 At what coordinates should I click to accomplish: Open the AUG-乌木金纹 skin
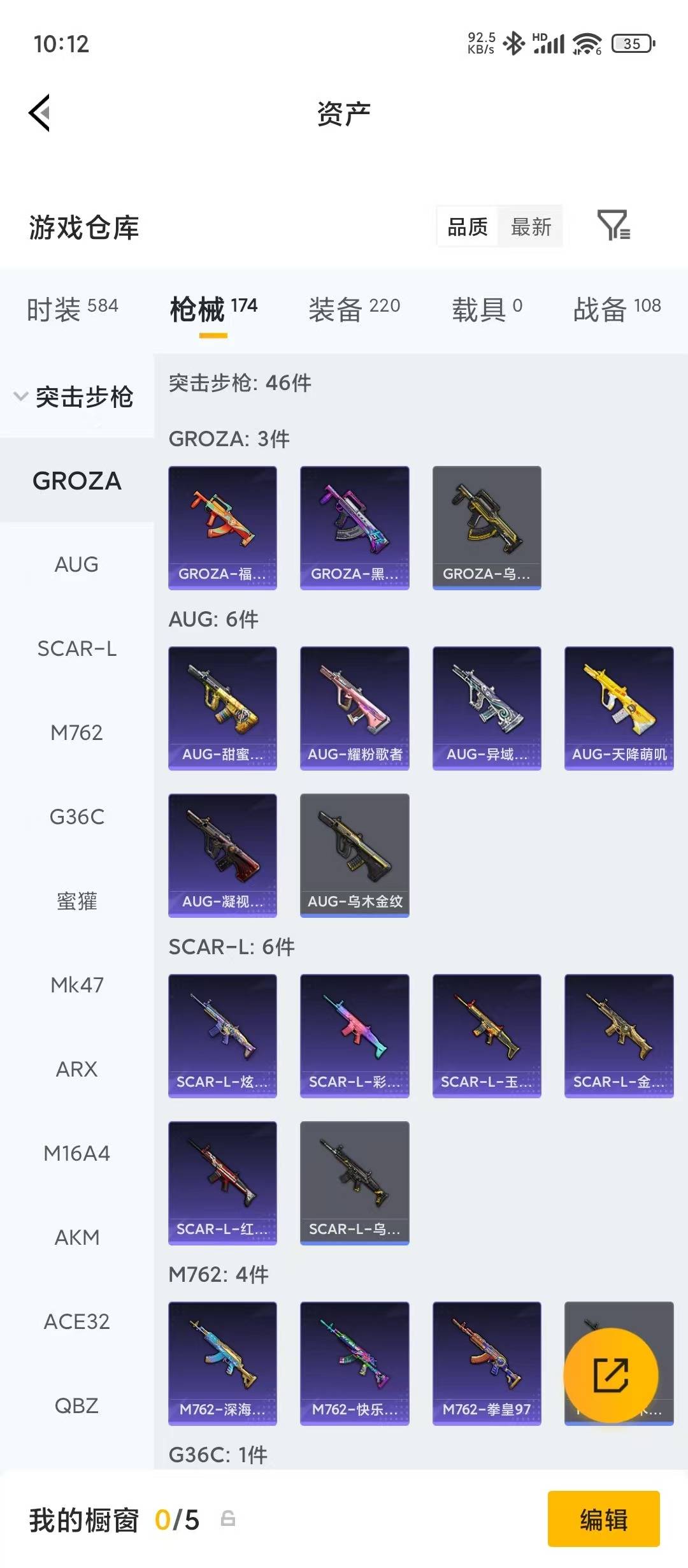tap(354, 855)
